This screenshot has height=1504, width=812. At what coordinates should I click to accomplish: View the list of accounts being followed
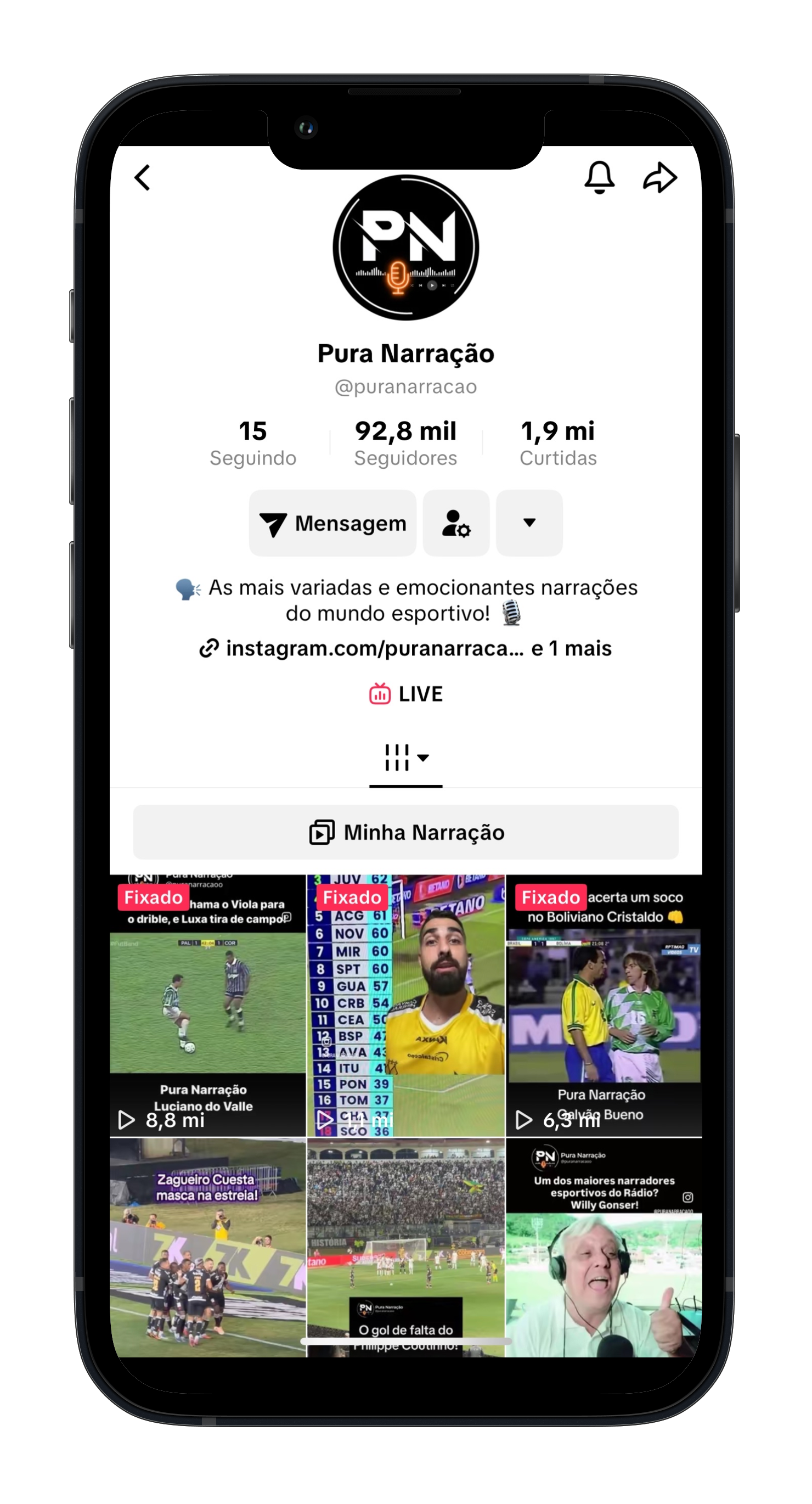click(x=253, y=444)
